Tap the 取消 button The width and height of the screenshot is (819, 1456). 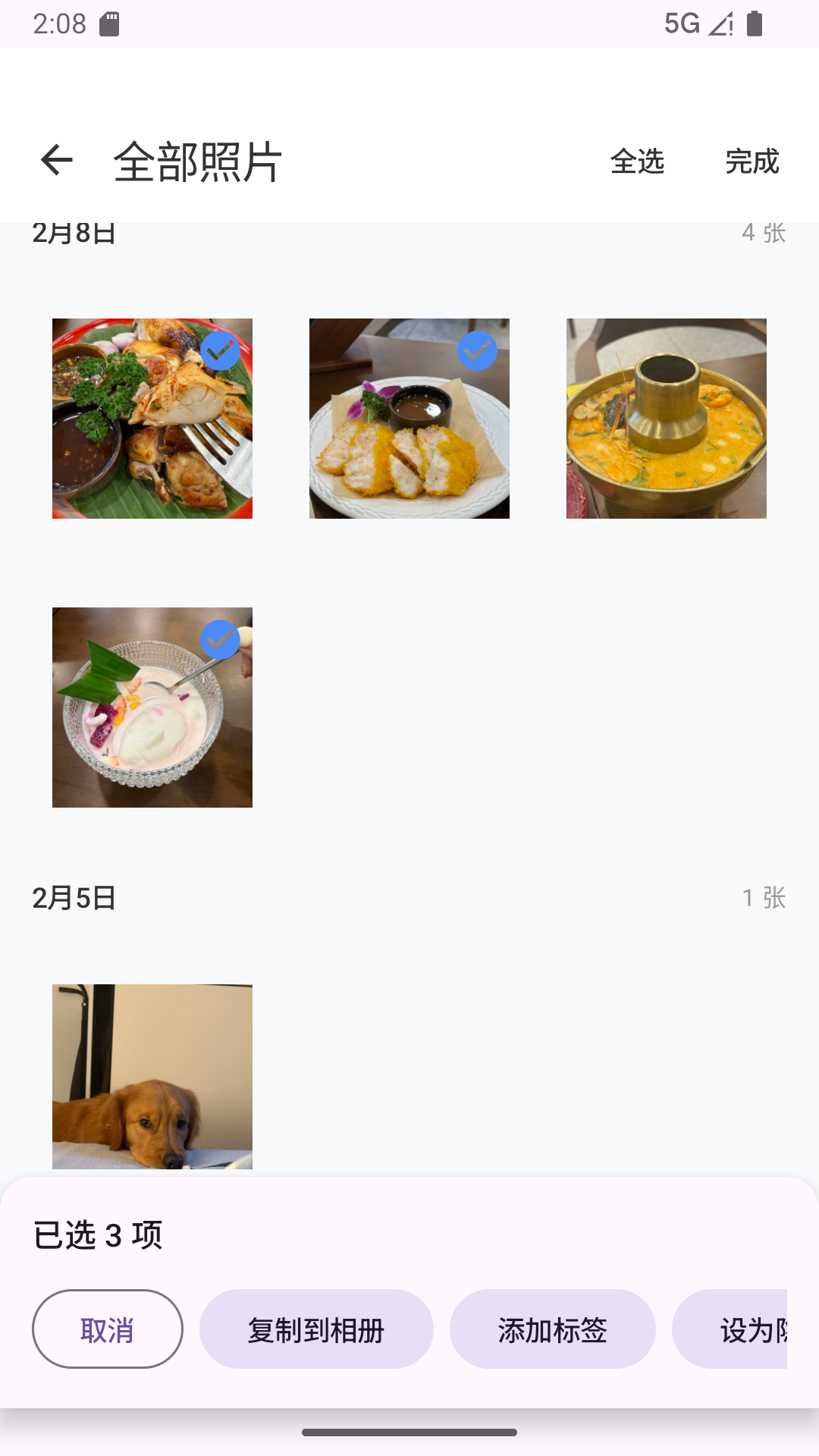107,1329
